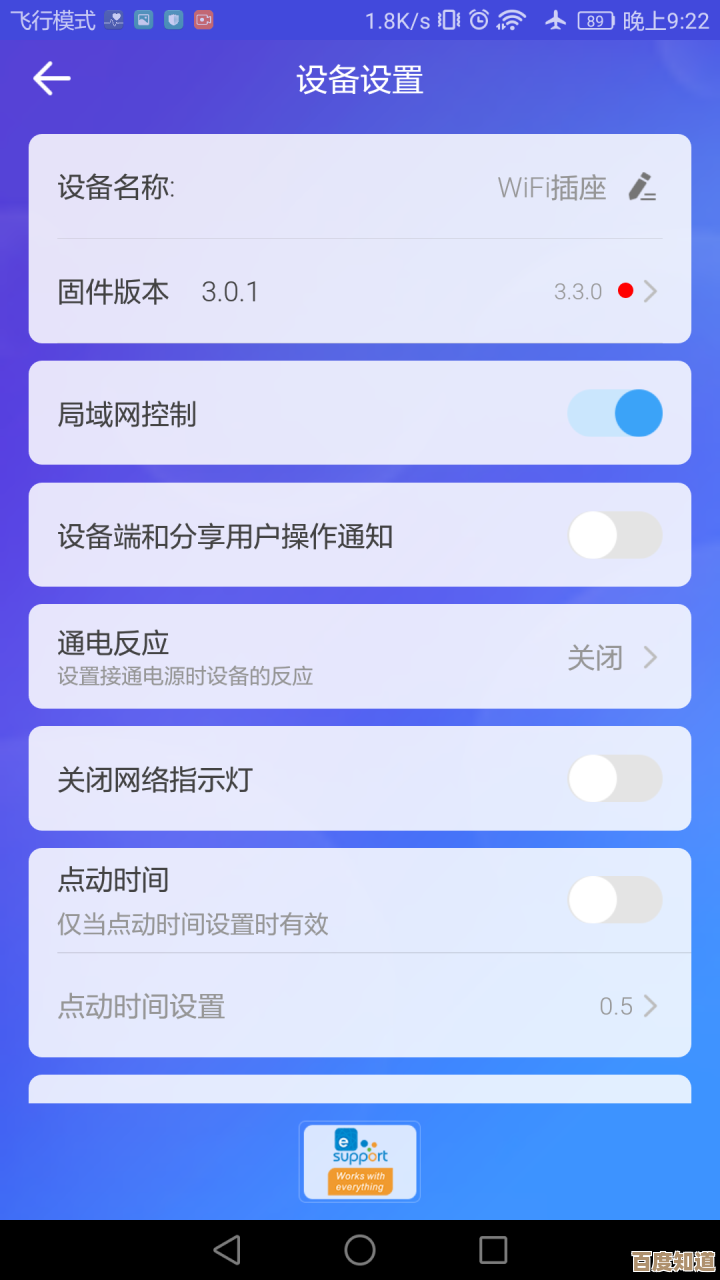Tap the system home button
Screen dimensions: 720x1280
coord(360,1249)
